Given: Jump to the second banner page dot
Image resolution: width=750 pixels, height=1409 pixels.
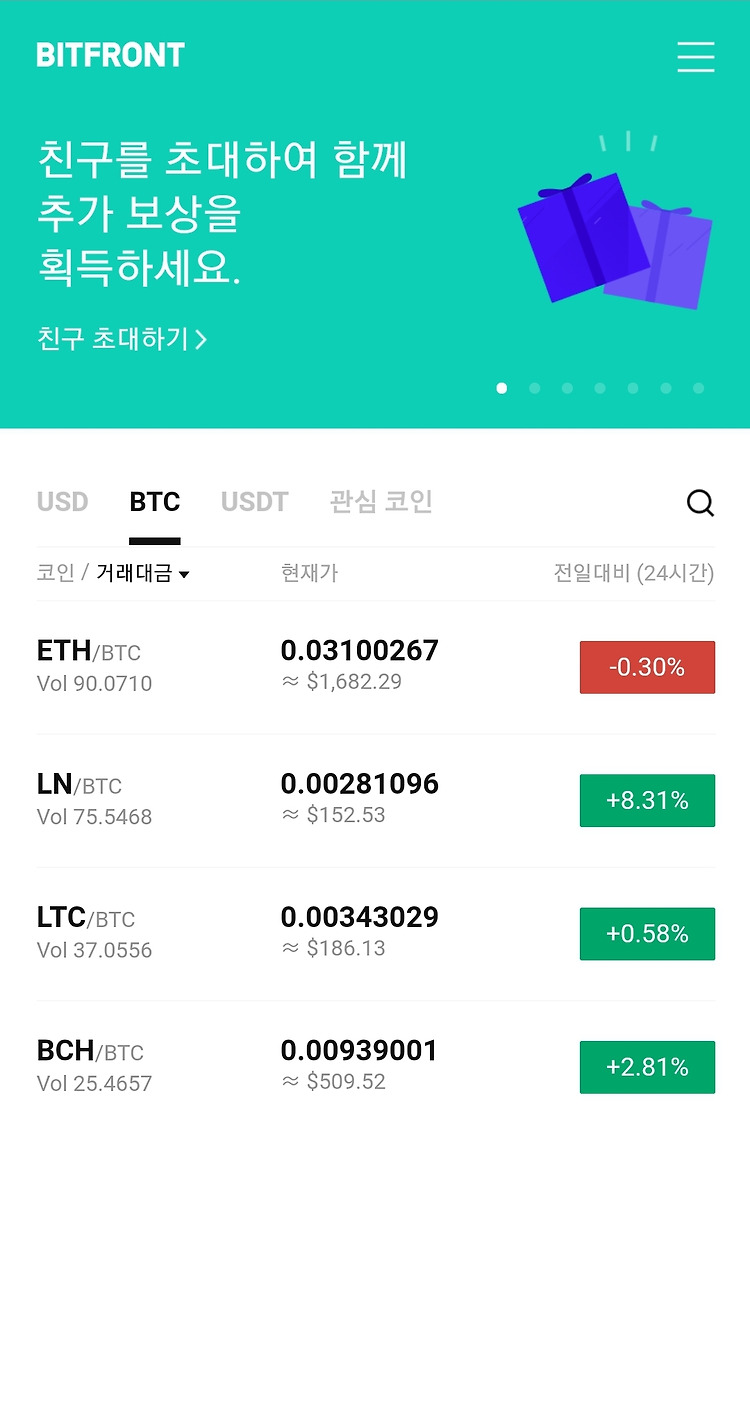Looking at the screenshot, I should tap(534, 388).
